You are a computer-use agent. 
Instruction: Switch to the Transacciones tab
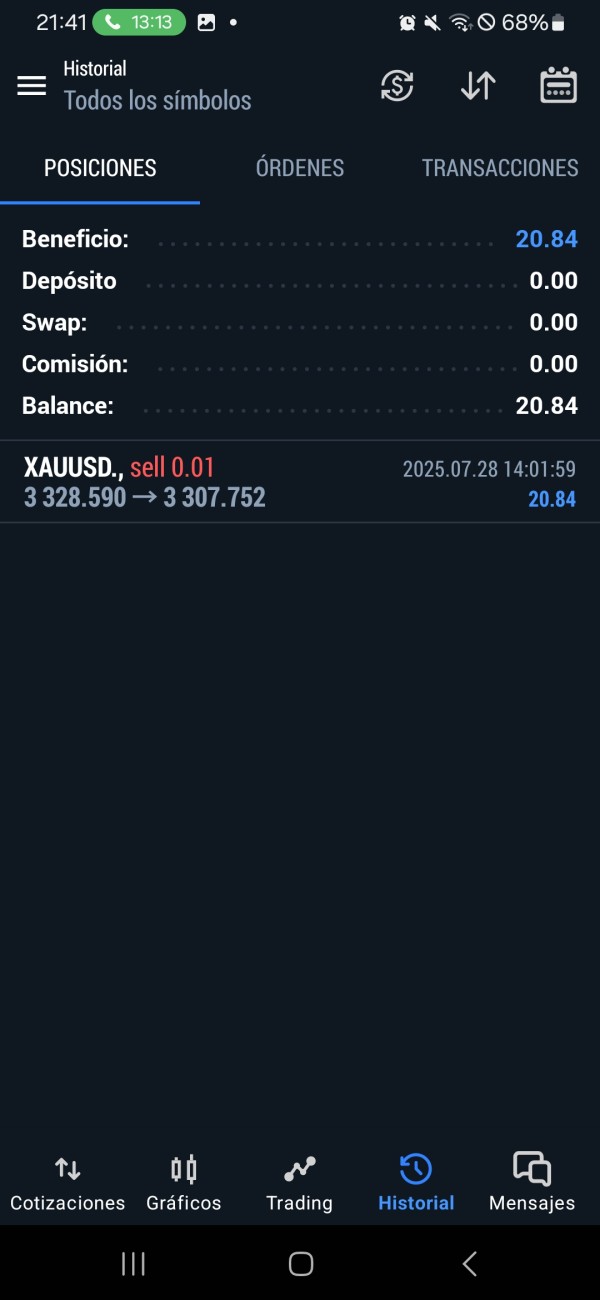pyautogui.click(x=500, y=168)
